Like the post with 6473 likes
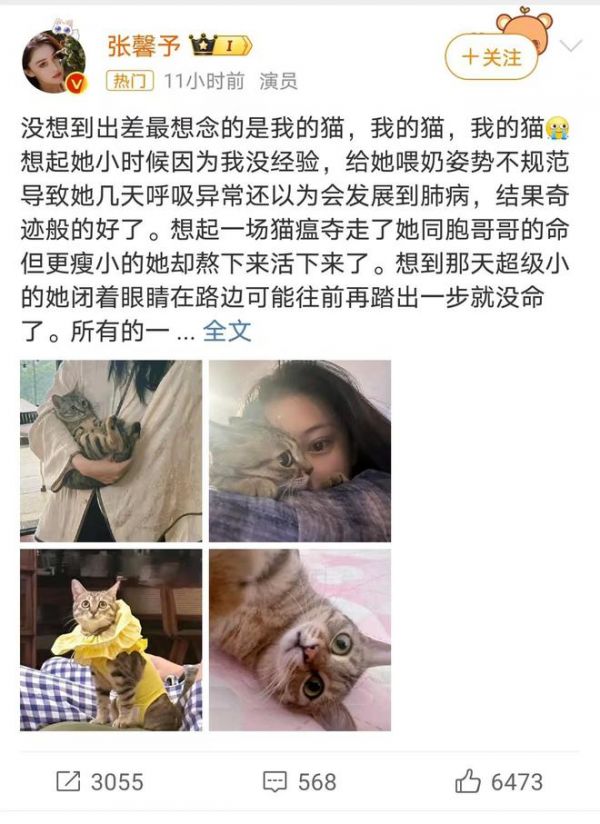This screenshot has height=824, width=600. [x=500, y=781]
